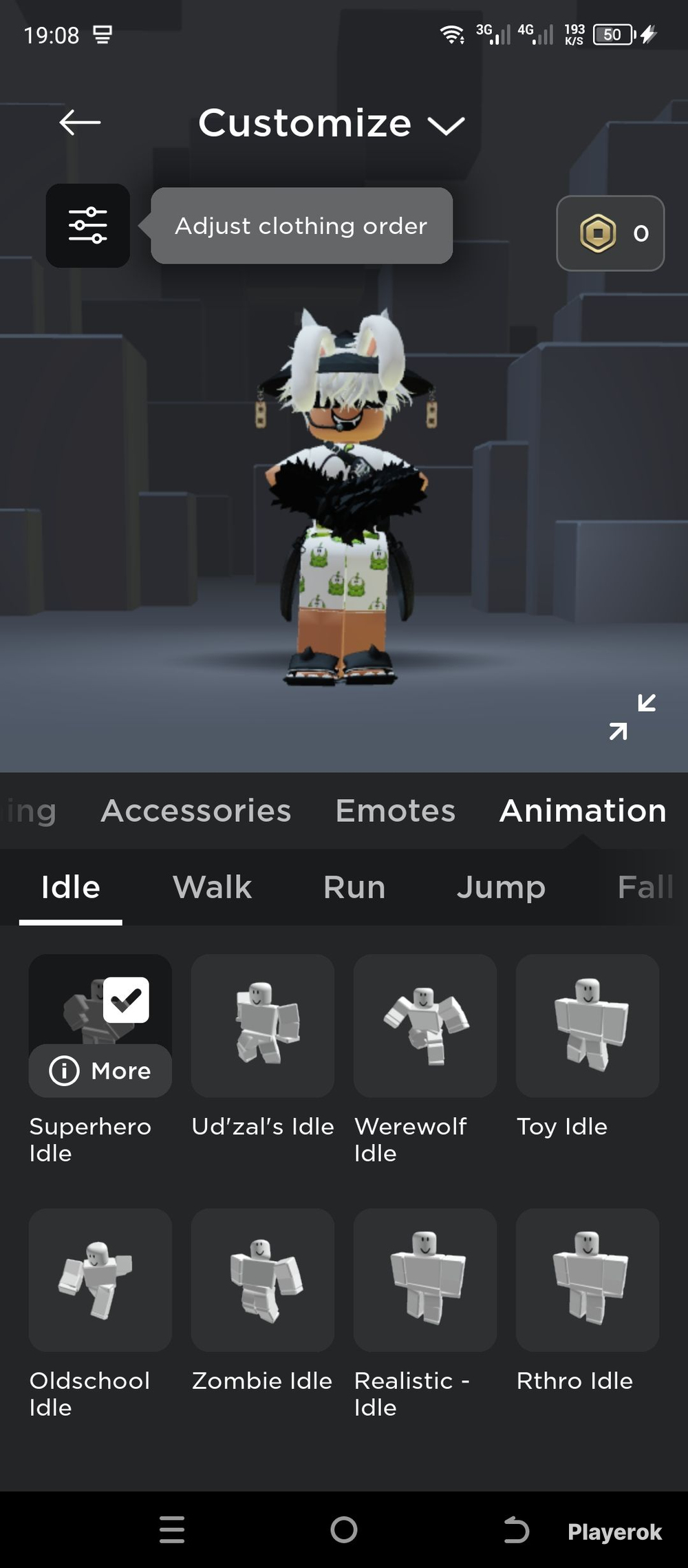Screen dimensions: 688x1568
Task: Go back using the top arrow
Action: pyautogui.click(x=80, y=123)
